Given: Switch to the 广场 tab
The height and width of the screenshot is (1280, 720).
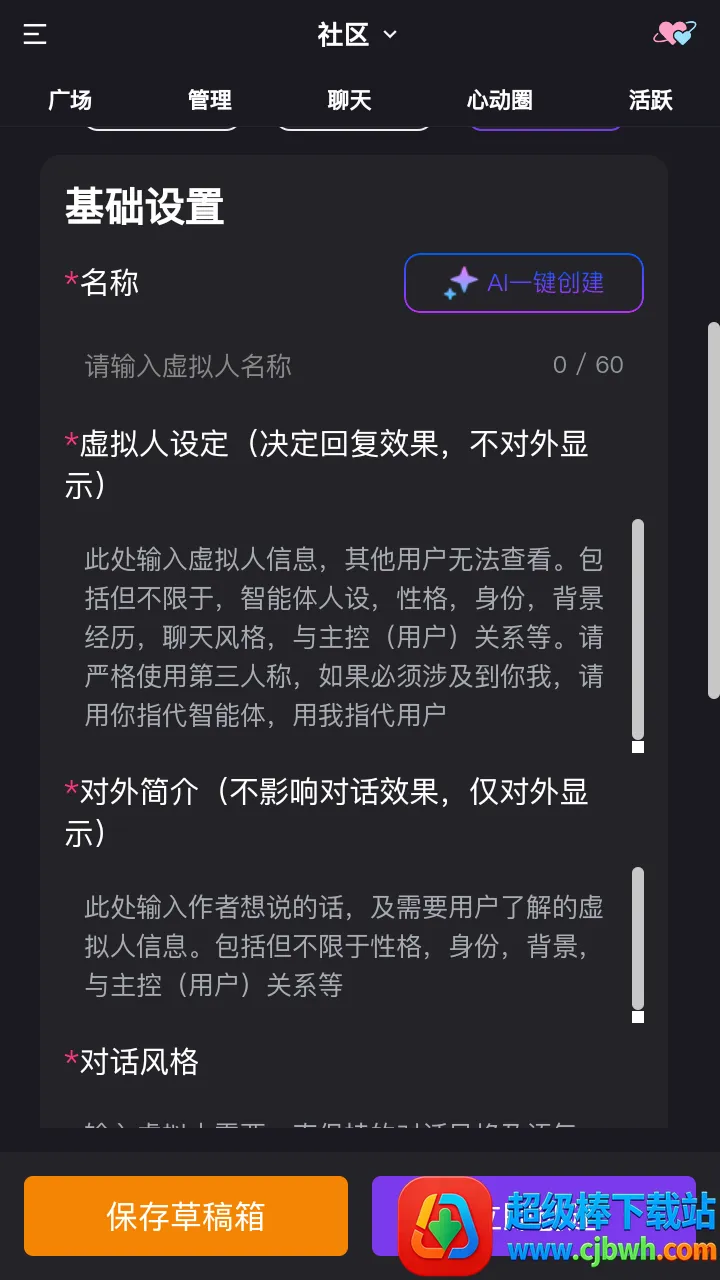Looking at the screenshot, I should (x=70, y=100).
